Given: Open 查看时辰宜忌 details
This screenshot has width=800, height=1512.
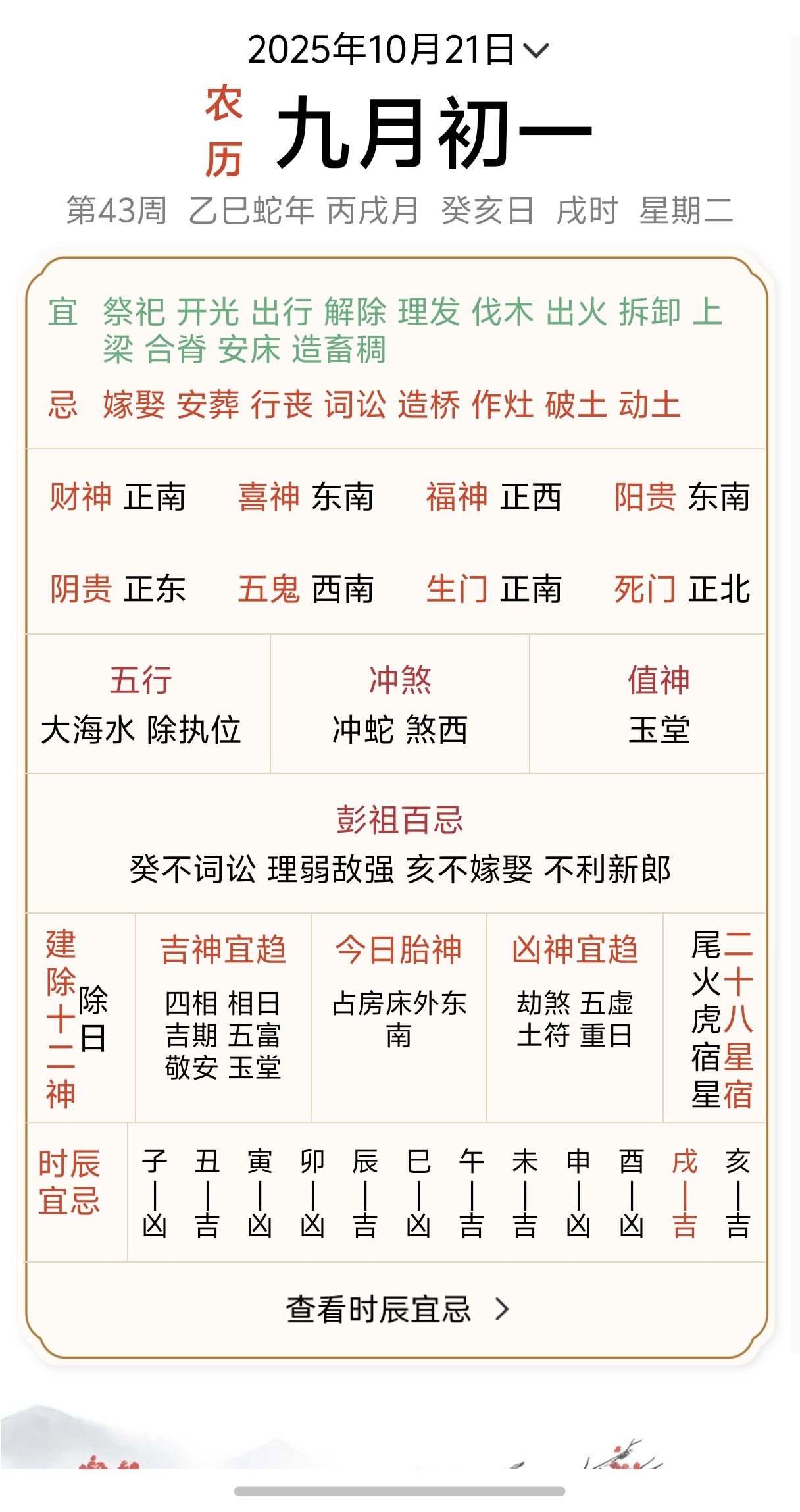Looking at the screenshot, I should 397,1309.
